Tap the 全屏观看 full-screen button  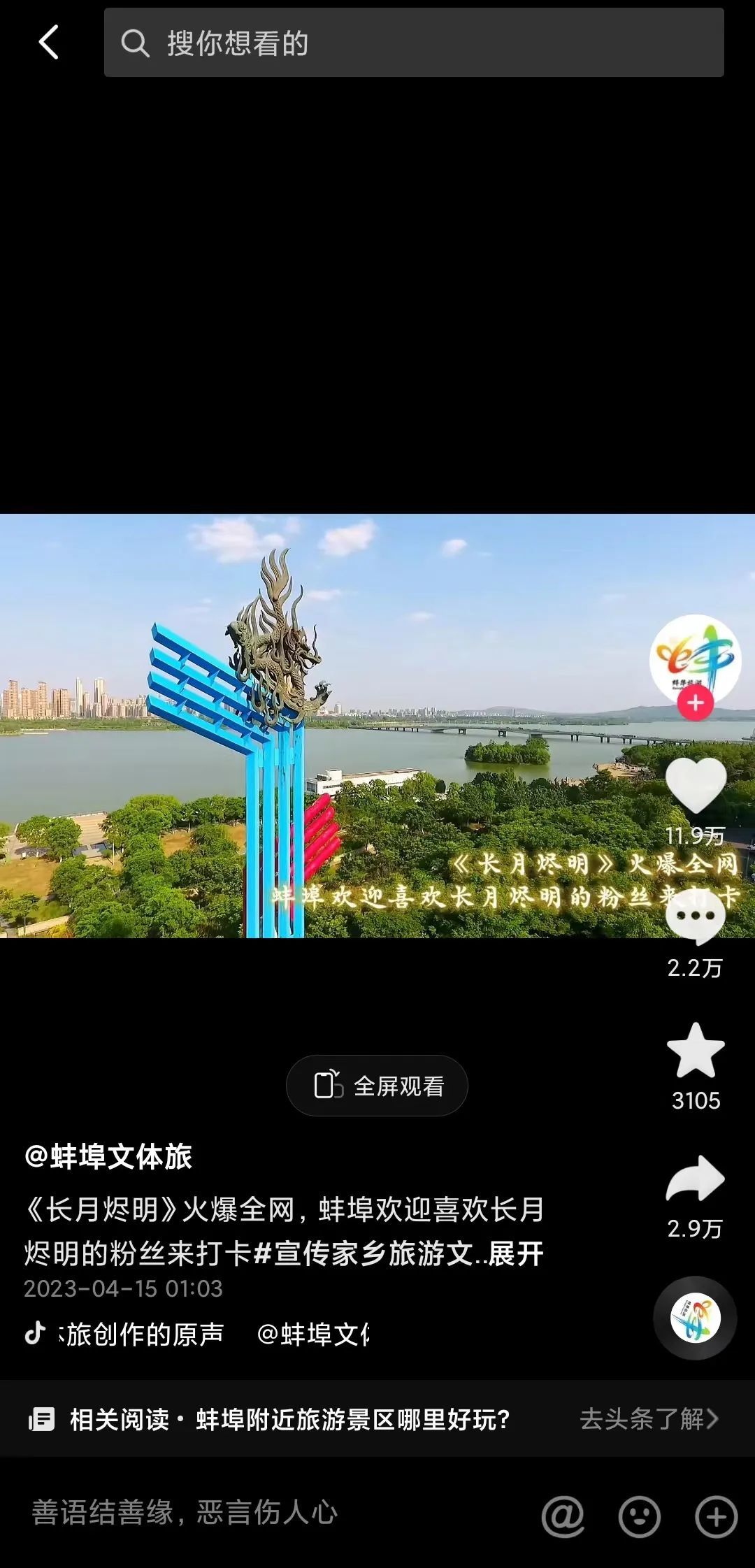point(377,1086)
